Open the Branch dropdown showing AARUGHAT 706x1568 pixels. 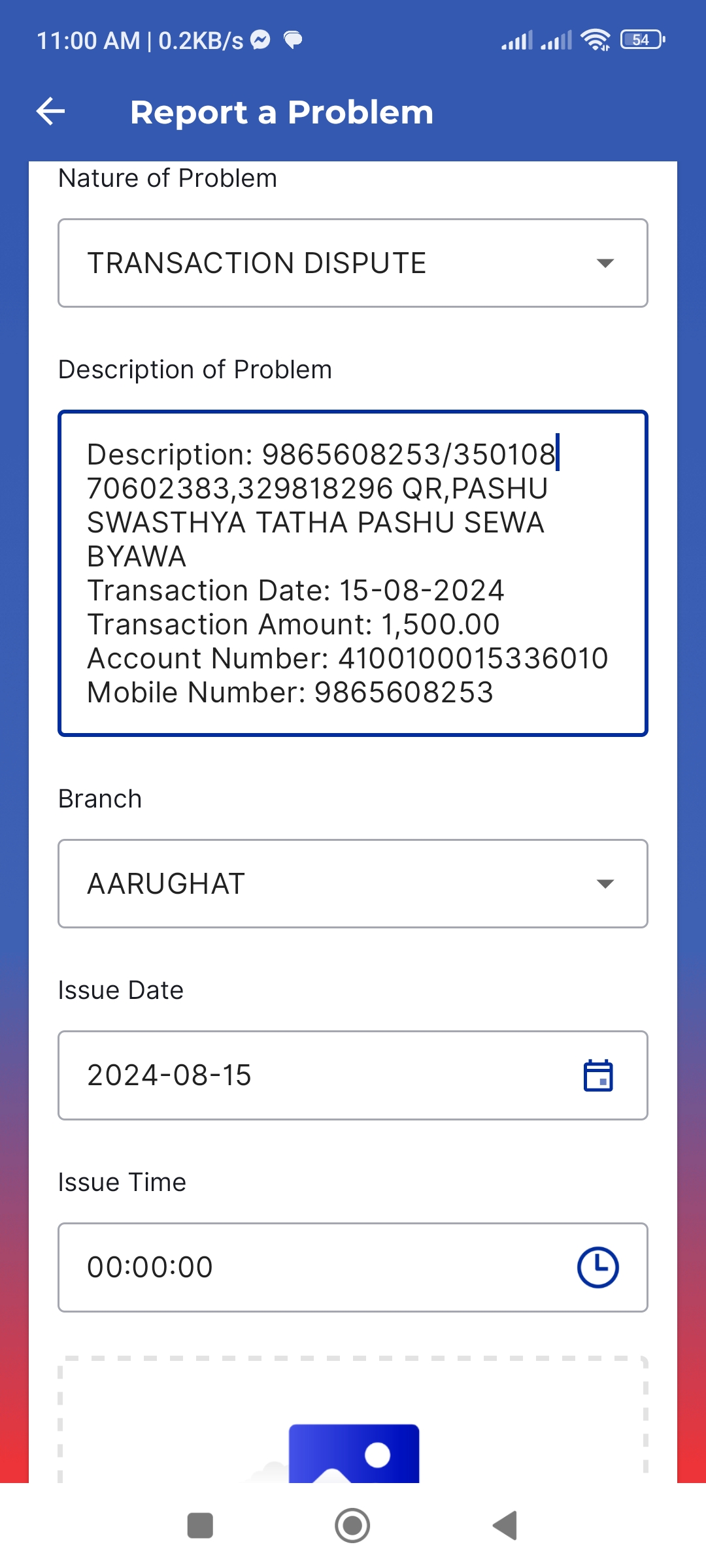point(353,883)
